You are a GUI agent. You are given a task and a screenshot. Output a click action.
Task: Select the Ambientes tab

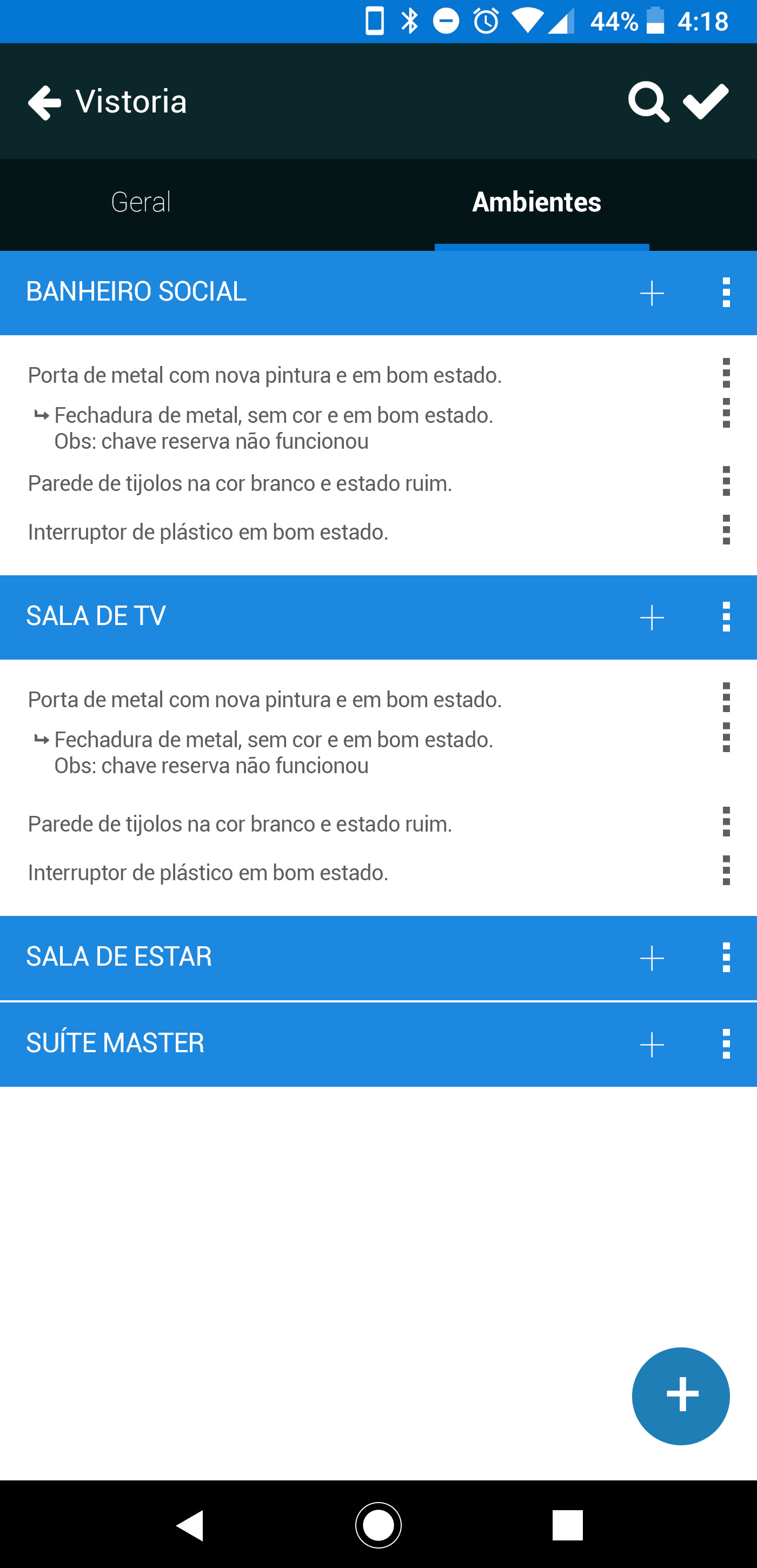[x=536, y=202]
